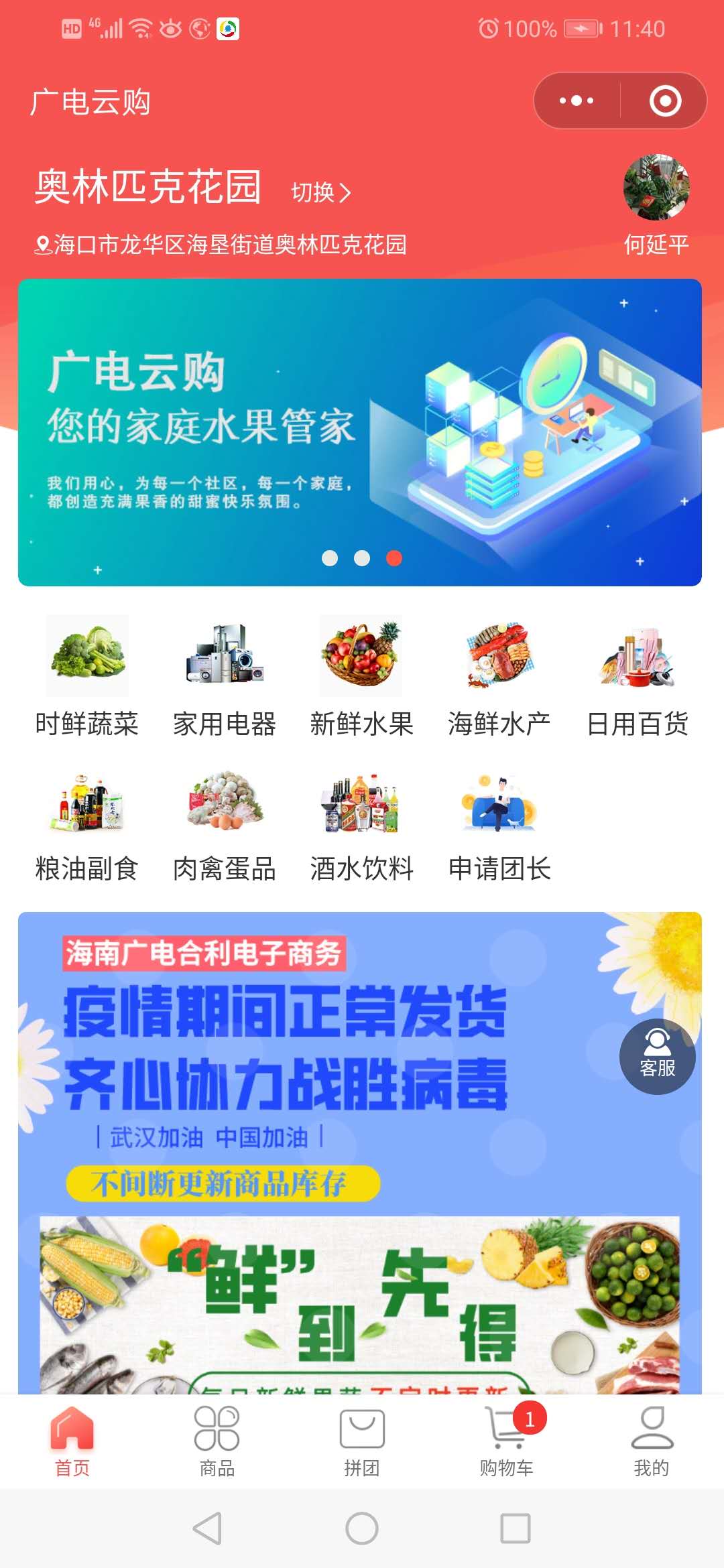The height and width of the screenshot is (1568, 724).
Task: Contact 客服 customer service
Action: coord(657,1056)
